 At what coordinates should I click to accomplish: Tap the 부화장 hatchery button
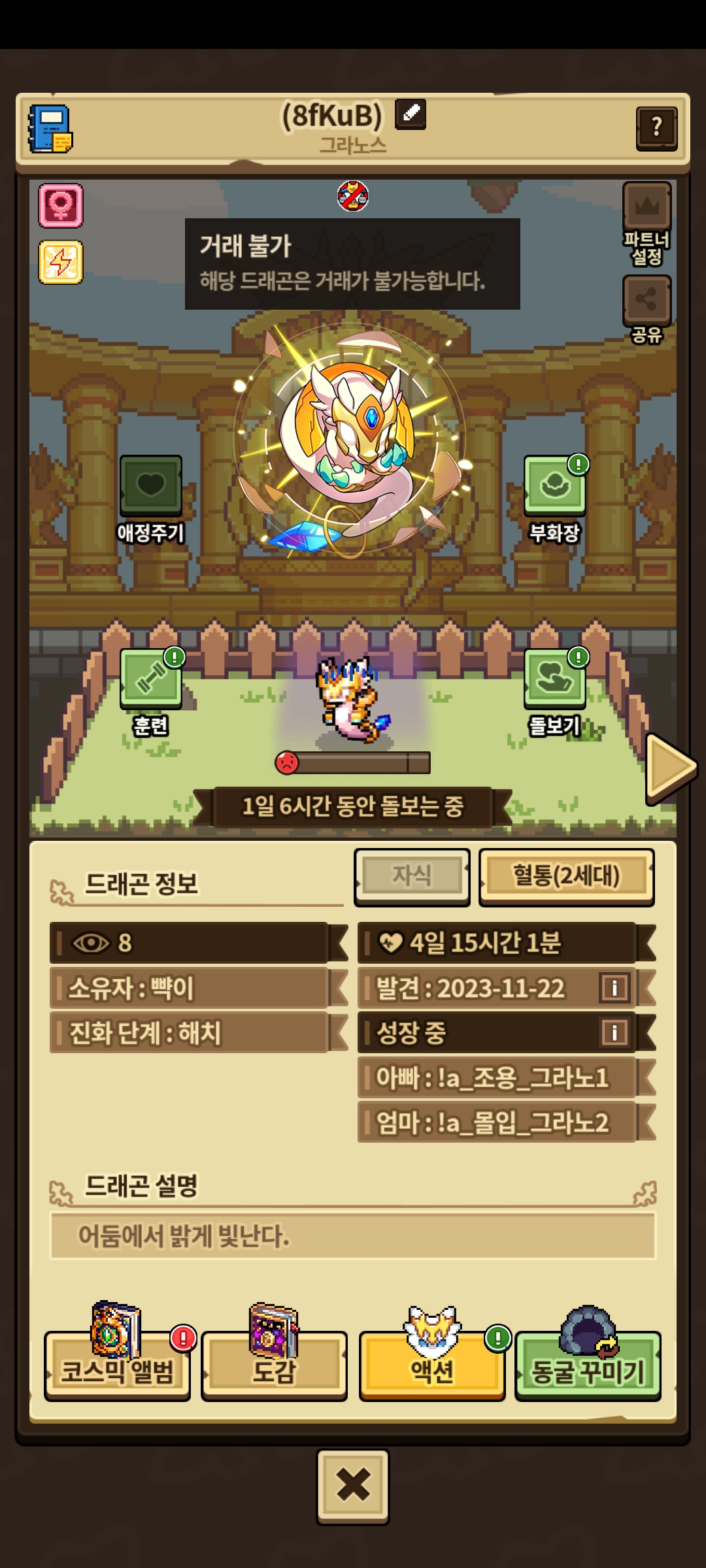coord(555,485)
